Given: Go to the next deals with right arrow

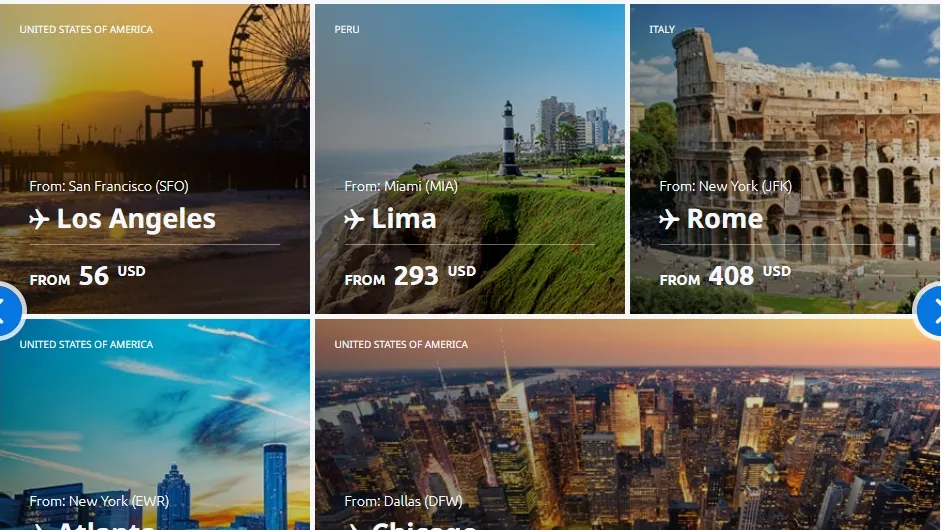Looking at the screenshot, I should click(x=931, y=310).
